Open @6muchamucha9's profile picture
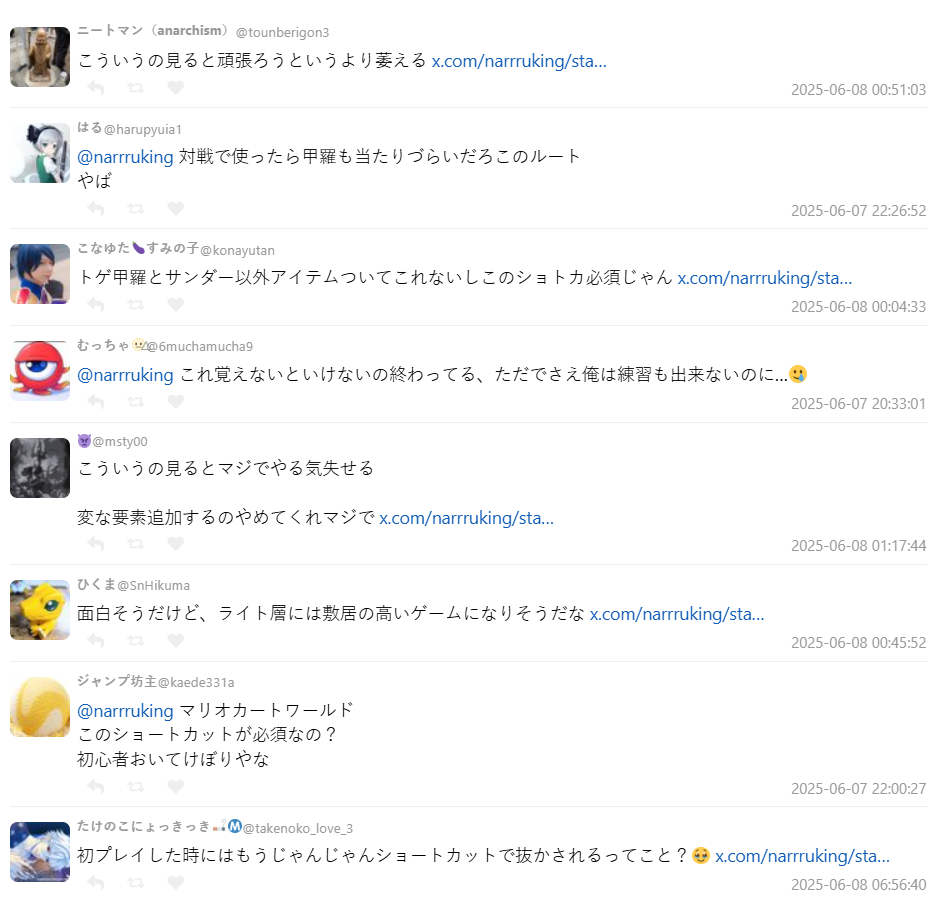 coord(40,371)
